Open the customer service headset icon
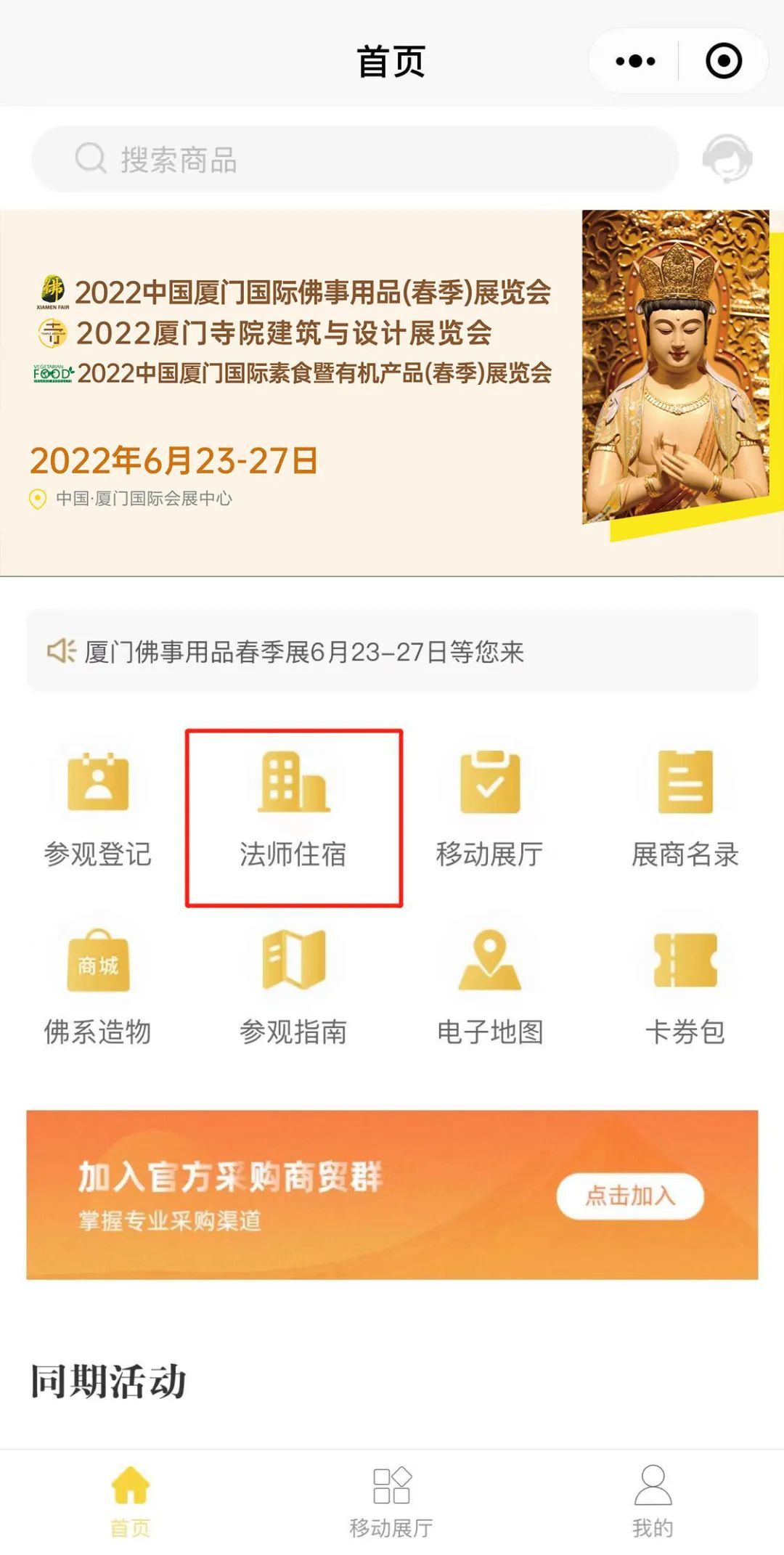 coord(727,158)
